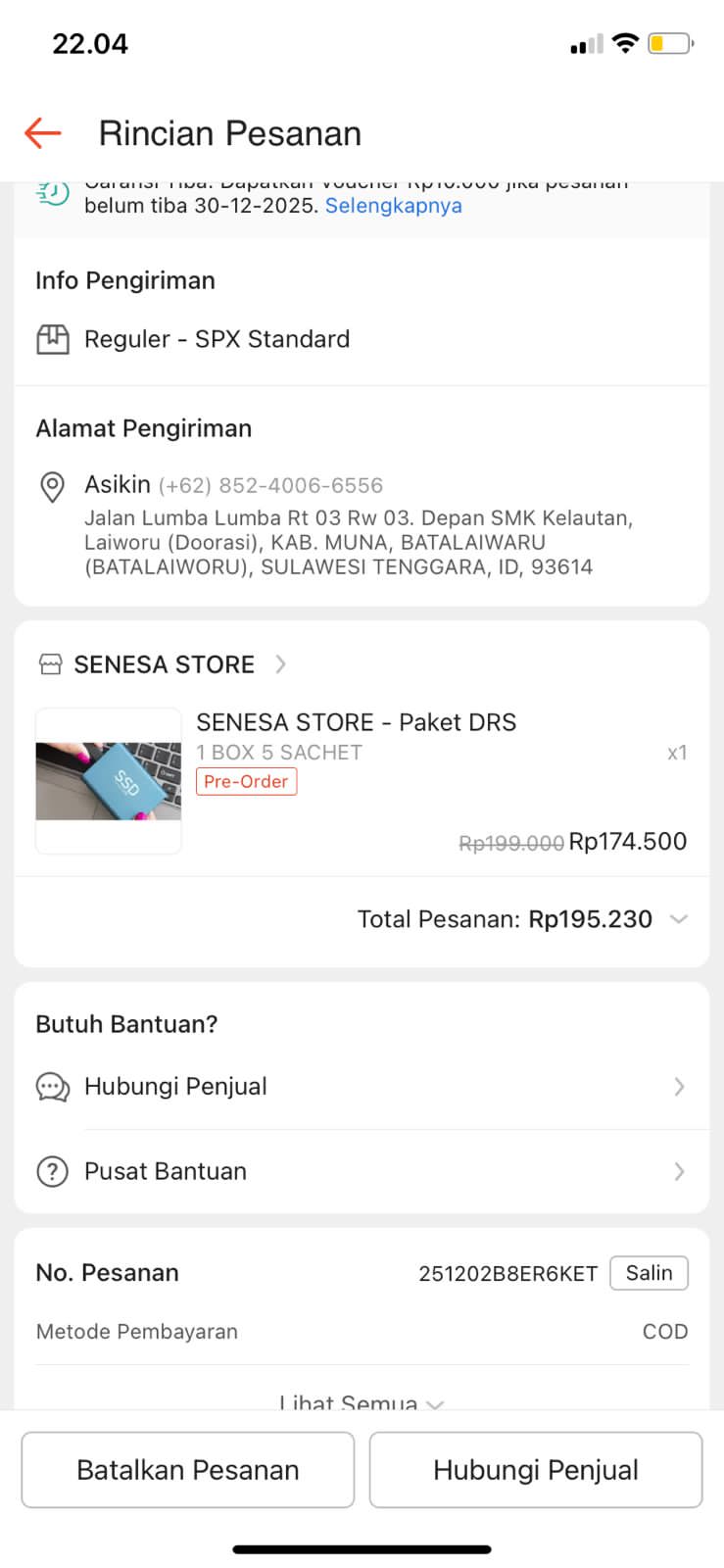View the Paket DRS product
724x1568 pixels.
pos(356,722)
